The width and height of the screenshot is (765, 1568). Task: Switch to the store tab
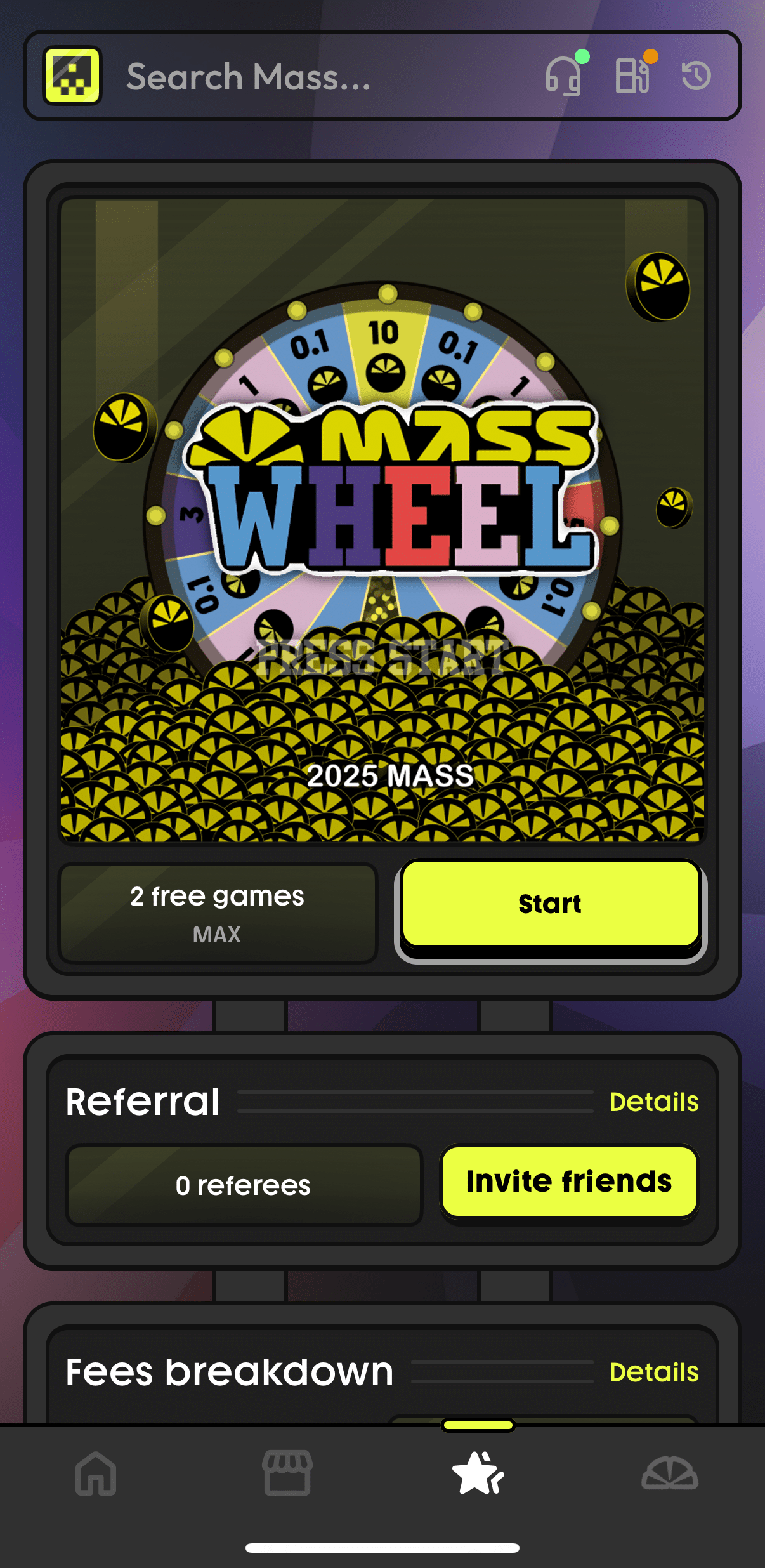pos(287,1473)
